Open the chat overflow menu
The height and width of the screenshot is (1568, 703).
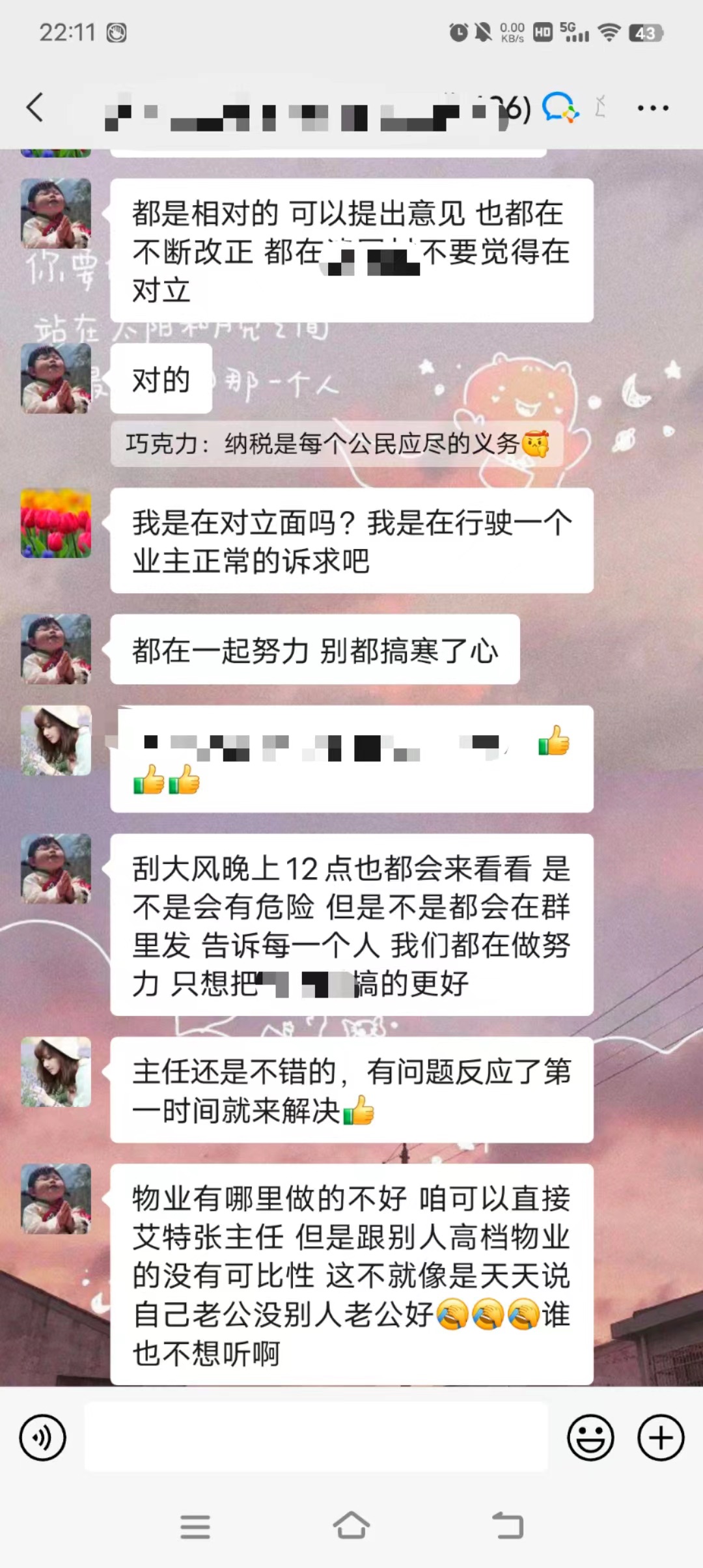coord(653,108)
